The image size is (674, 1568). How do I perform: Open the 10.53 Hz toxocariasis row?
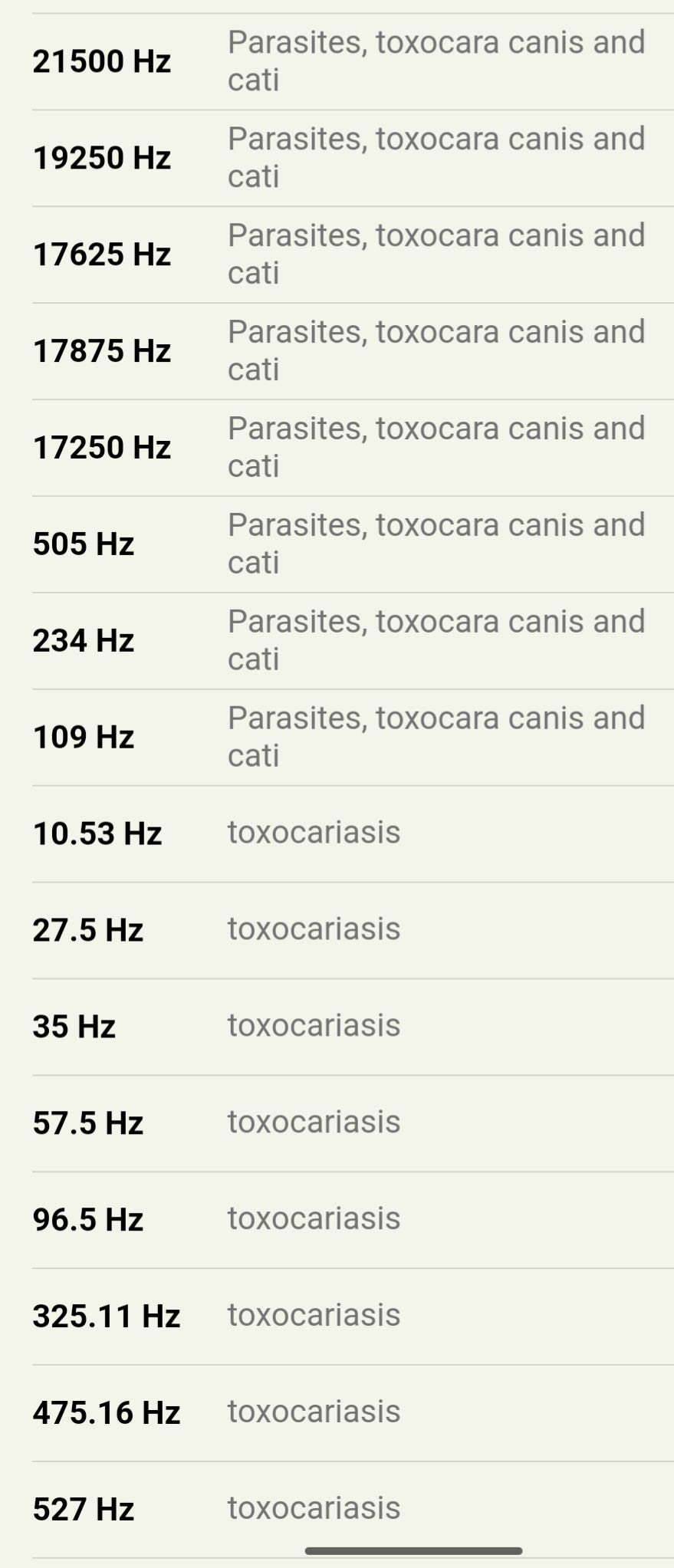pyautogui.click(x=337, y=833)
